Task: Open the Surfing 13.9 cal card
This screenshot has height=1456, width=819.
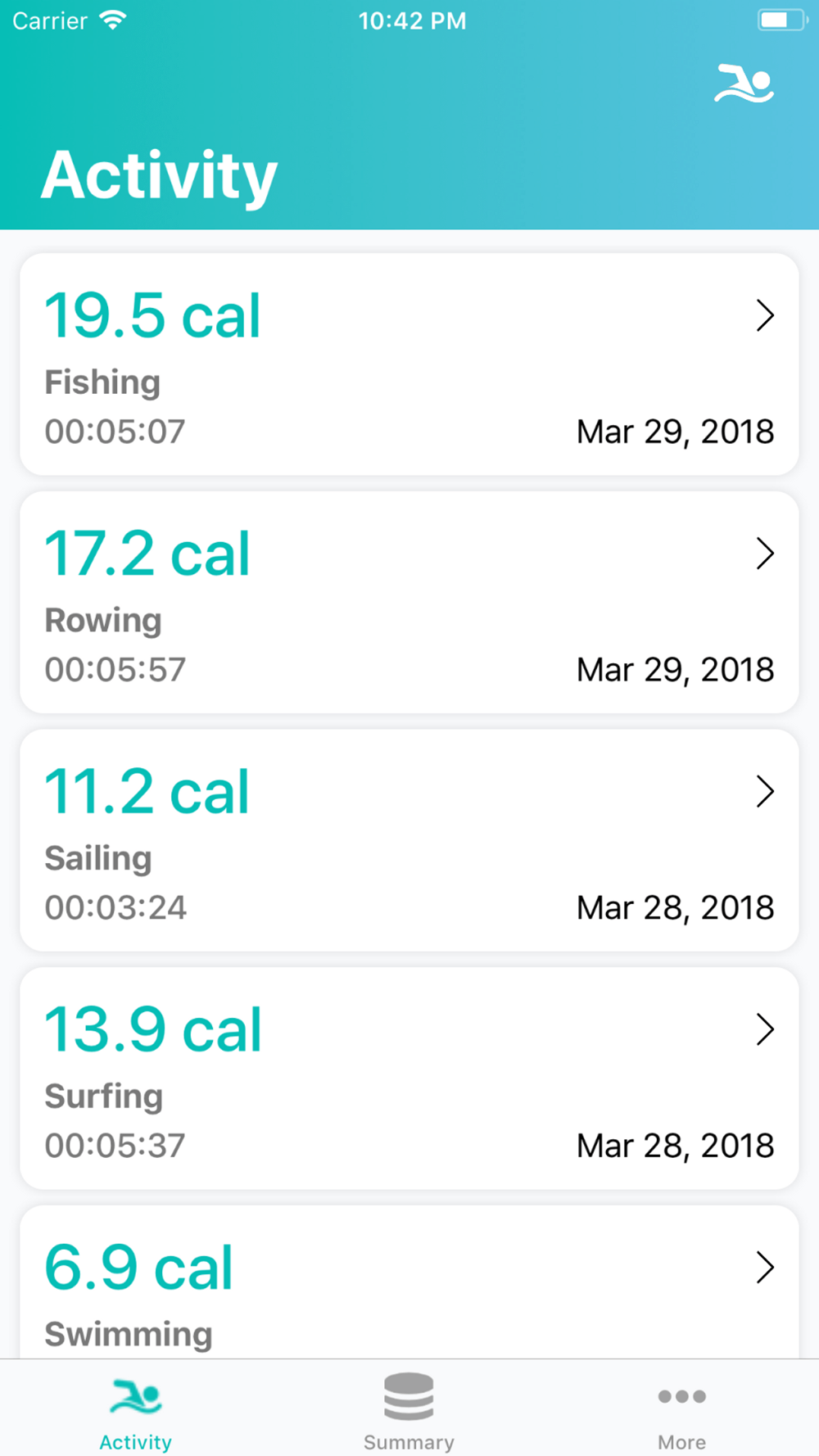Action: (409, 1078)
